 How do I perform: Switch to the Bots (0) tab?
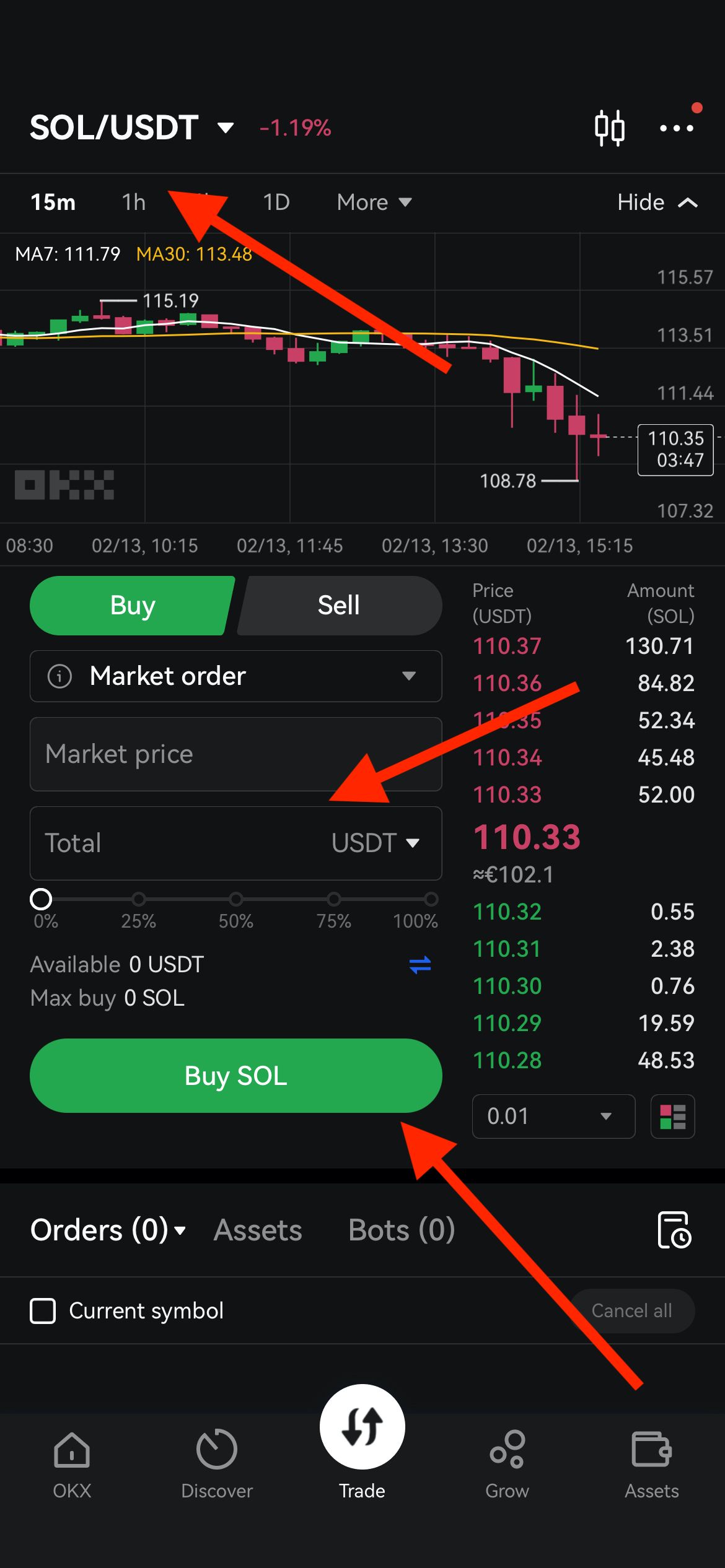(402, 1230)
